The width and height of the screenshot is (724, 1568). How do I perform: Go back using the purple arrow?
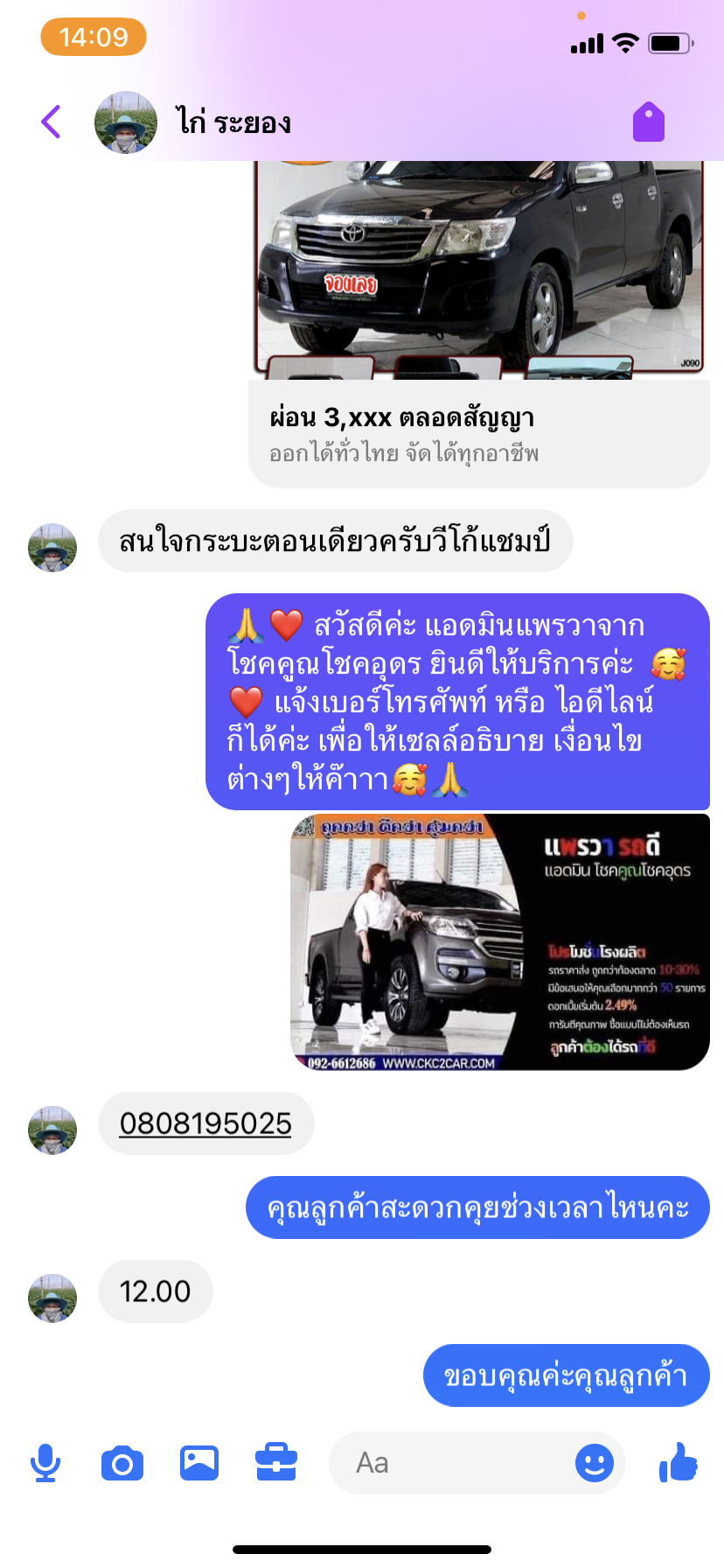[52, 122]
